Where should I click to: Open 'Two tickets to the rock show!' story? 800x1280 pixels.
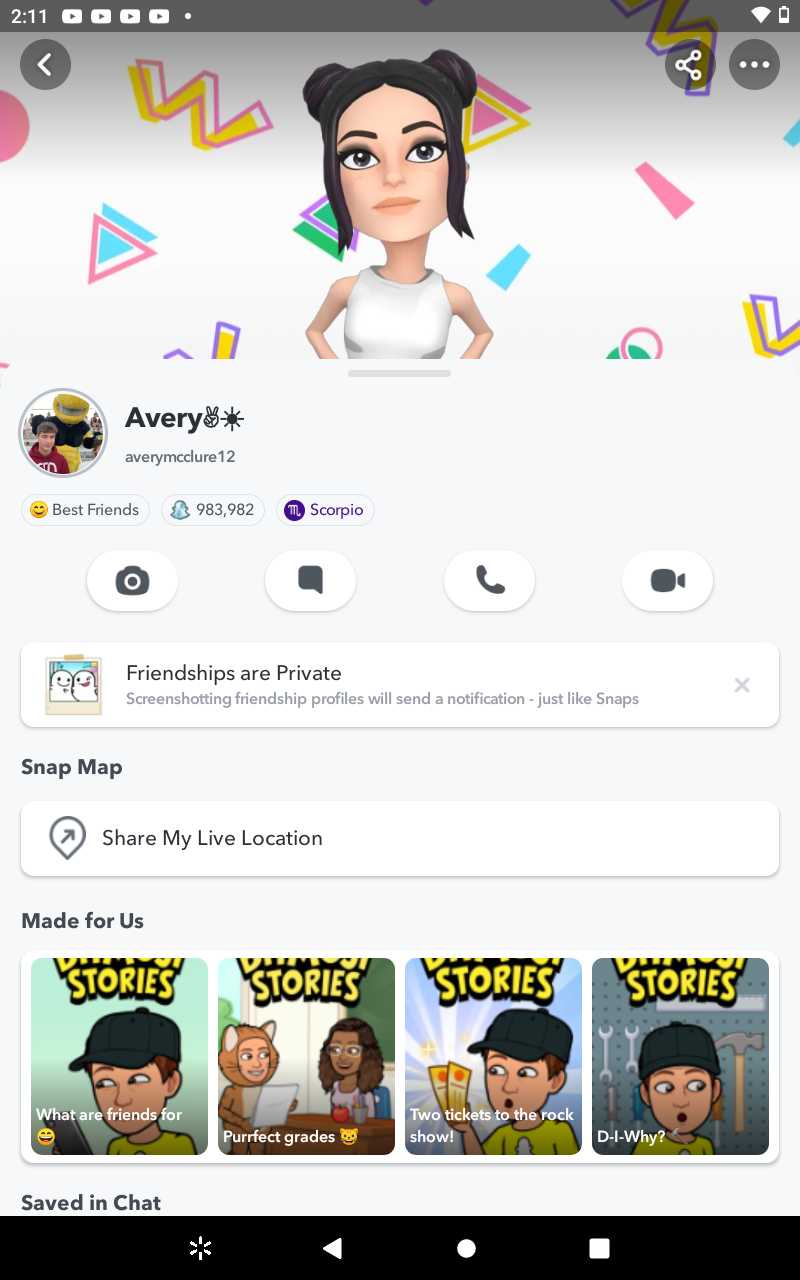pyautogui.click(x=493, y=1056)
